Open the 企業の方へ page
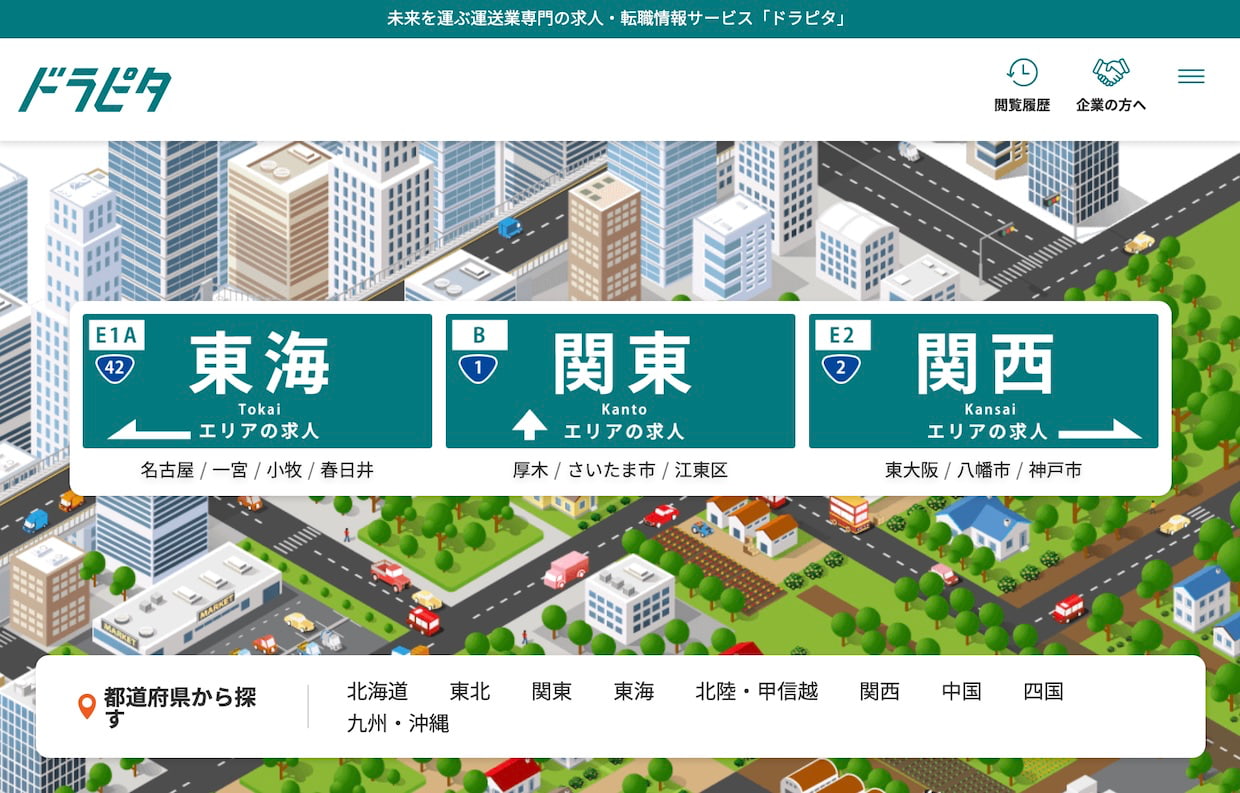This screenshot has width=1240, height=793. (1110, 85)
